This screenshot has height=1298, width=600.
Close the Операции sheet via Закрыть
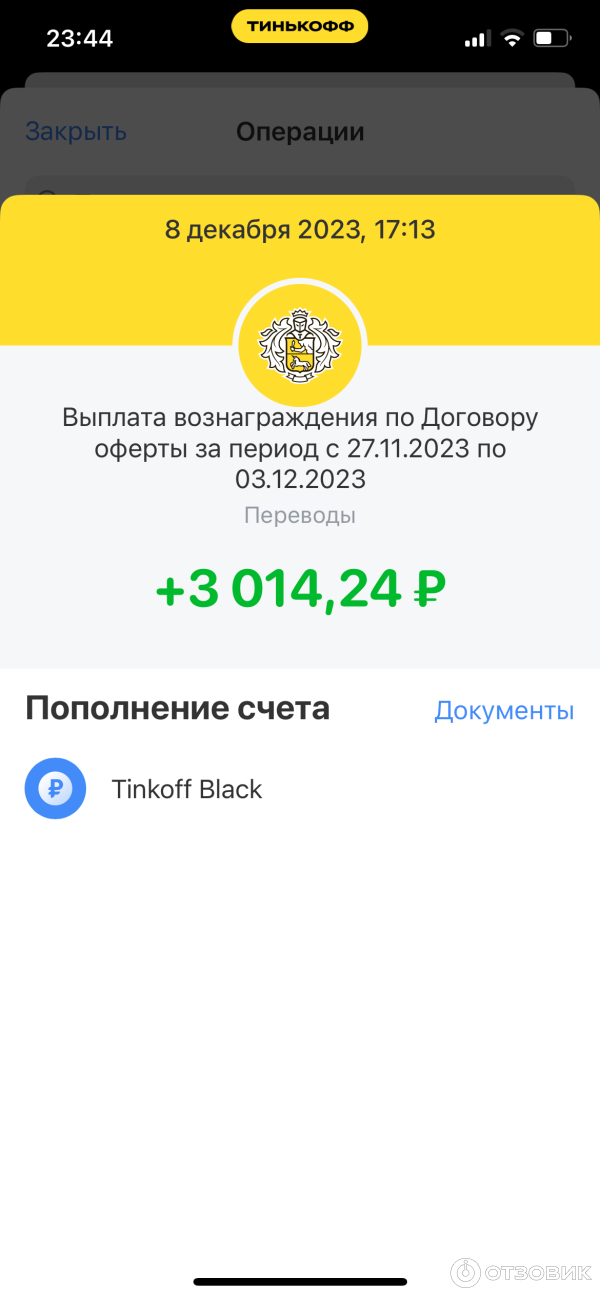76,131
